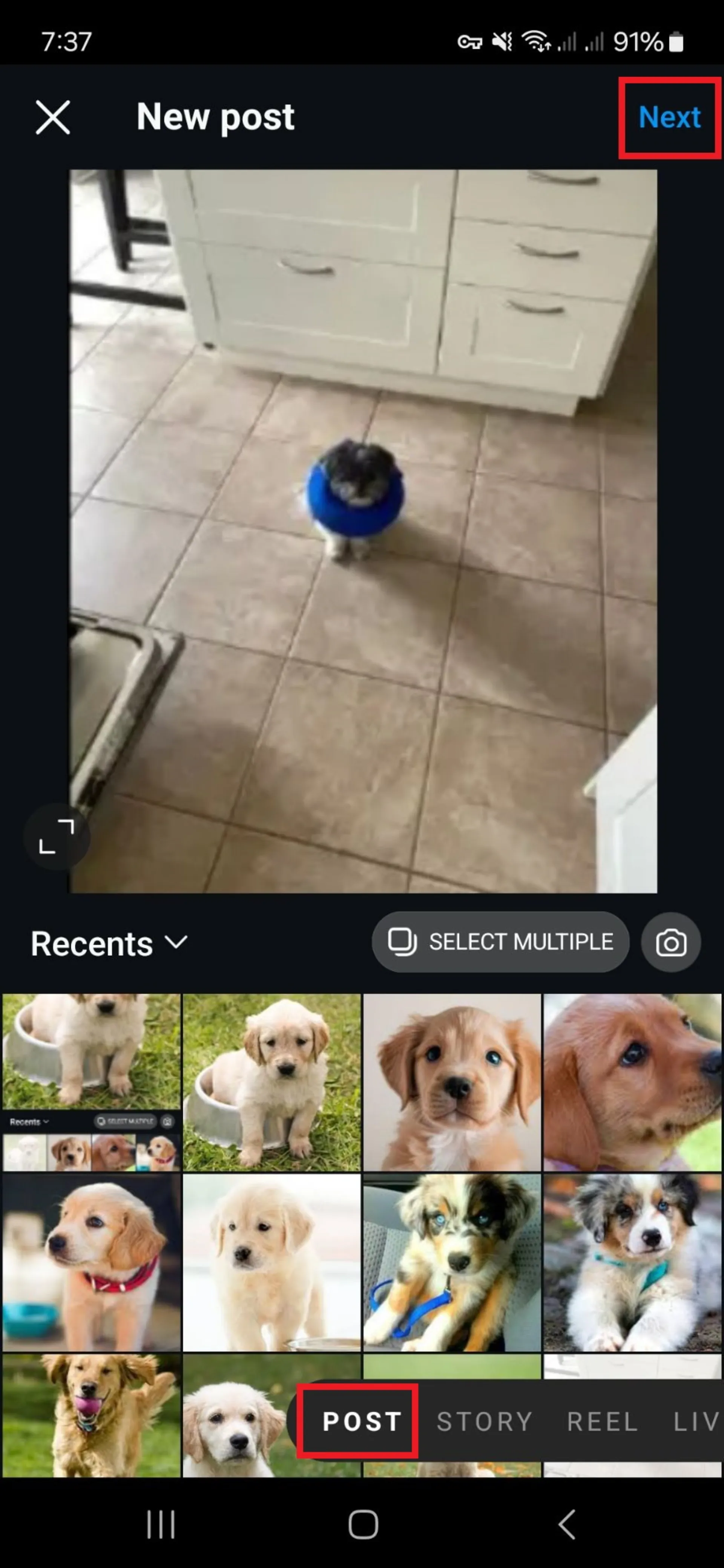Select the puppy with red bandana
The width and height of the screenshot is (724, 1568).
91,1262
